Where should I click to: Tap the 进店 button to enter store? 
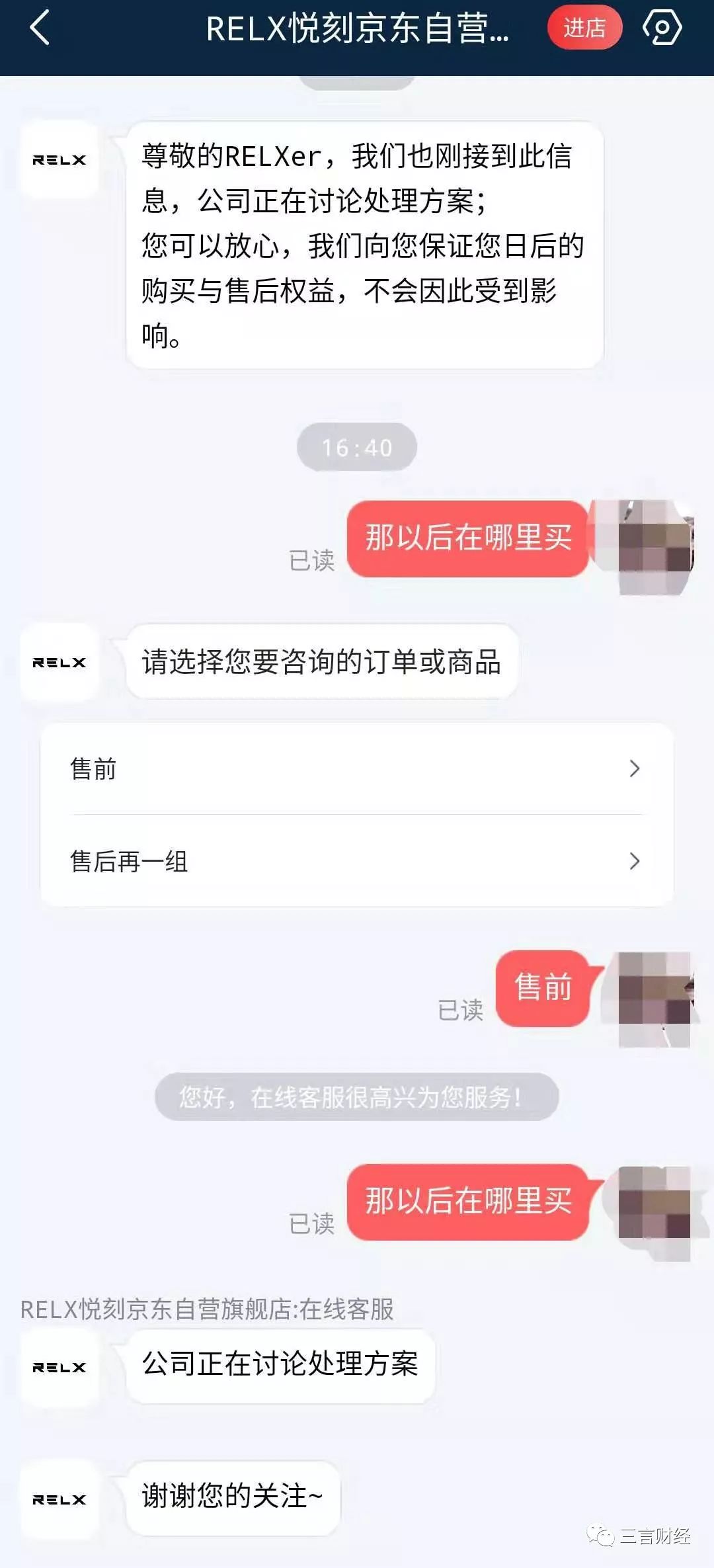pos(584,28)
